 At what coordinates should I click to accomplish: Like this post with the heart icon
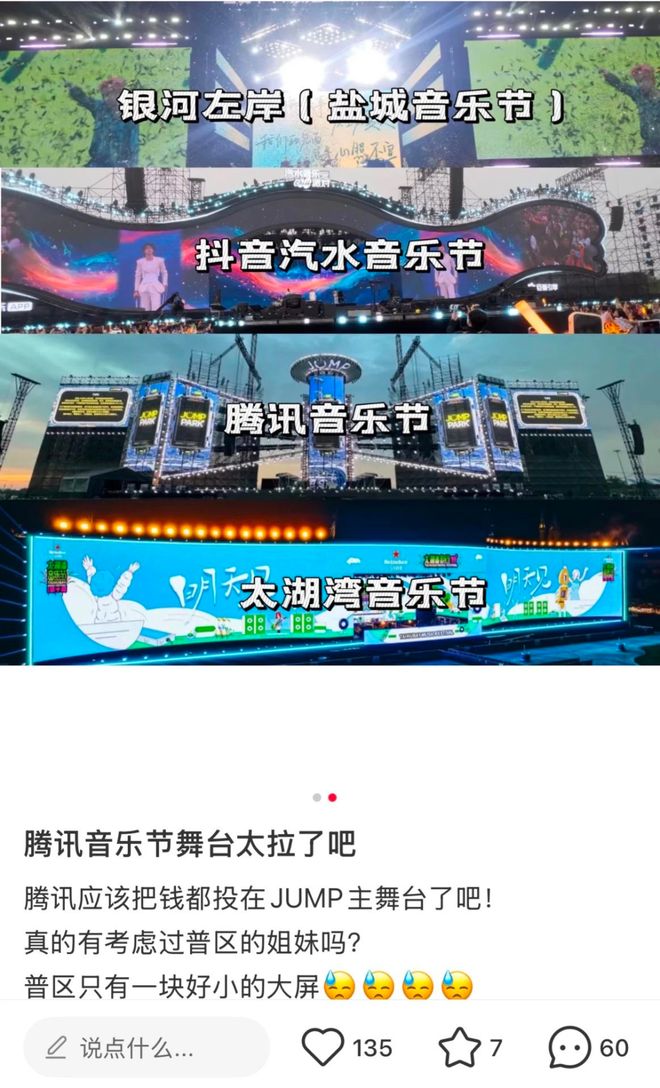323,1047
